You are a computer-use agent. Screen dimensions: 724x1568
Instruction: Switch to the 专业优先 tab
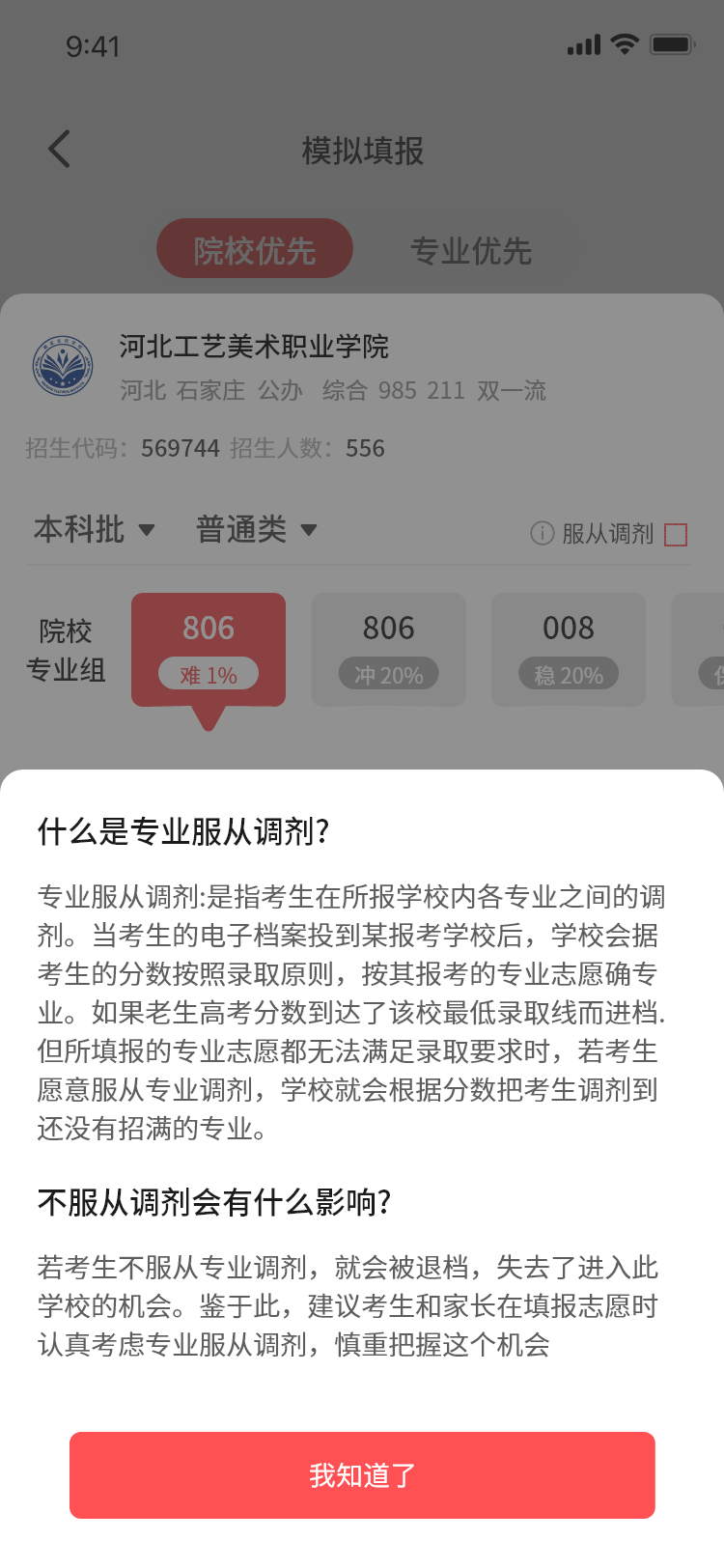point(471,251)
